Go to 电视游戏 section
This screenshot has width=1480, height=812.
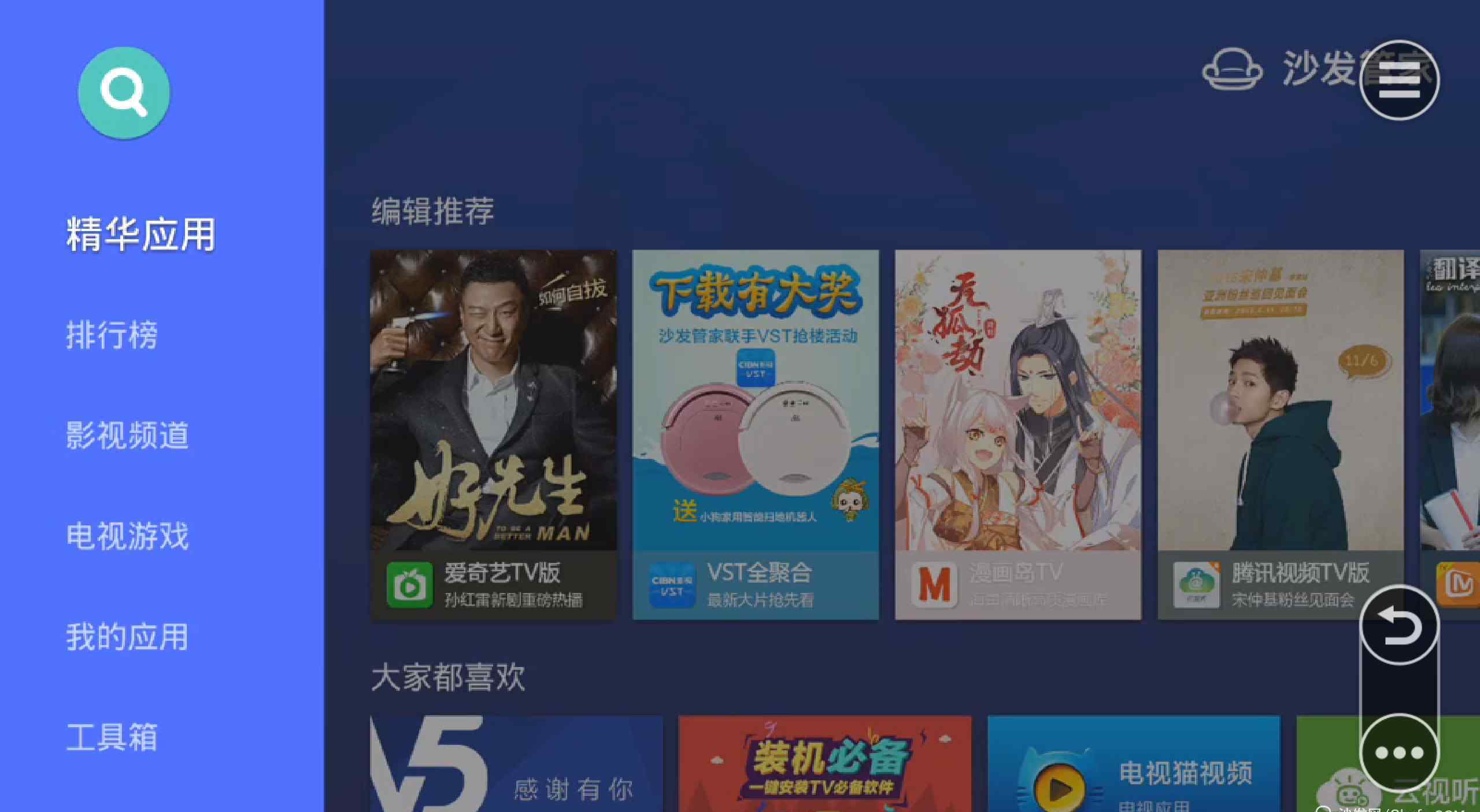tap(127, 536)
